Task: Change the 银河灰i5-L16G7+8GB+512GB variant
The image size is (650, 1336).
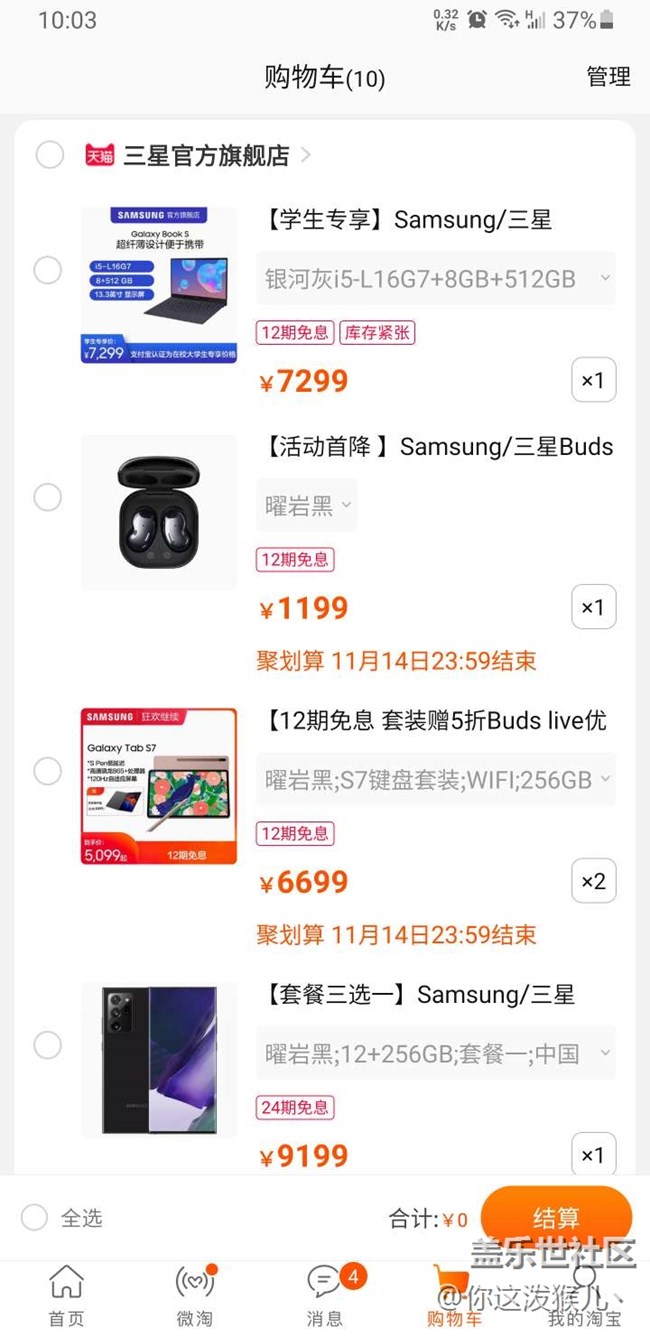Action: [435, 278]
